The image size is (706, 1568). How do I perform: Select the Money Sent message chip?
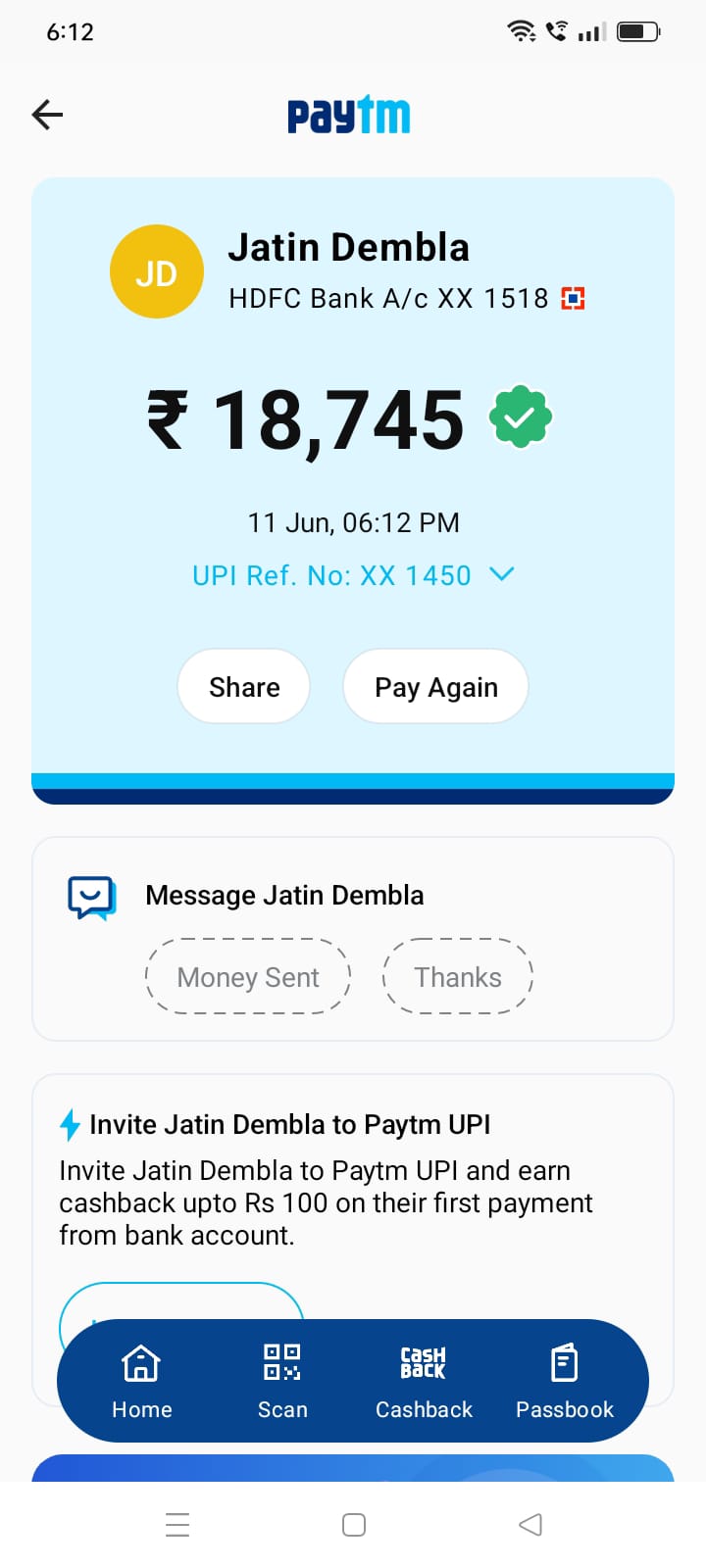tap(248, 977)
